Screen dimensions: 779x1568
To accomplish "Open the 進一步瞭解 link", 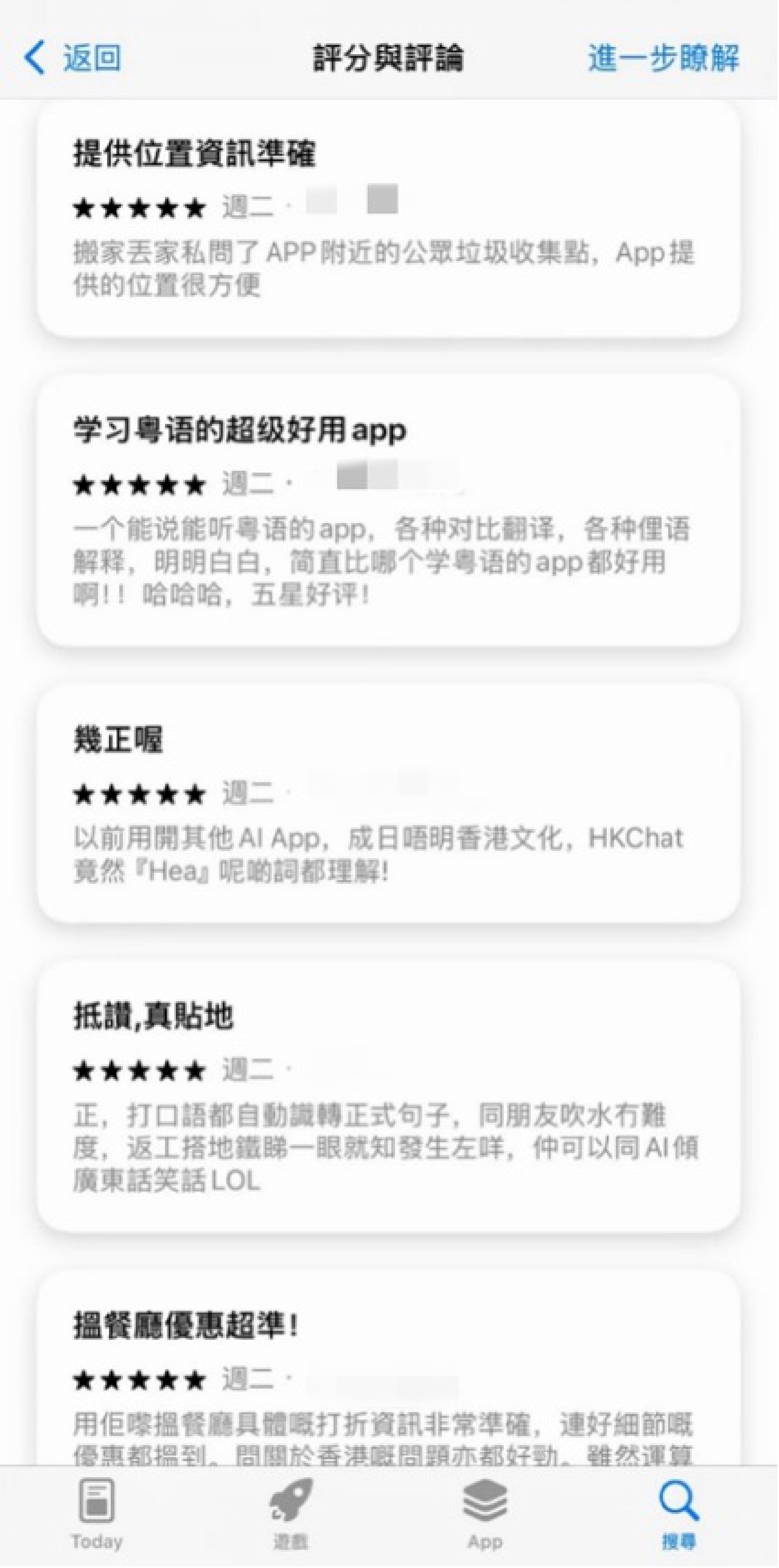I will coord(663,58).
